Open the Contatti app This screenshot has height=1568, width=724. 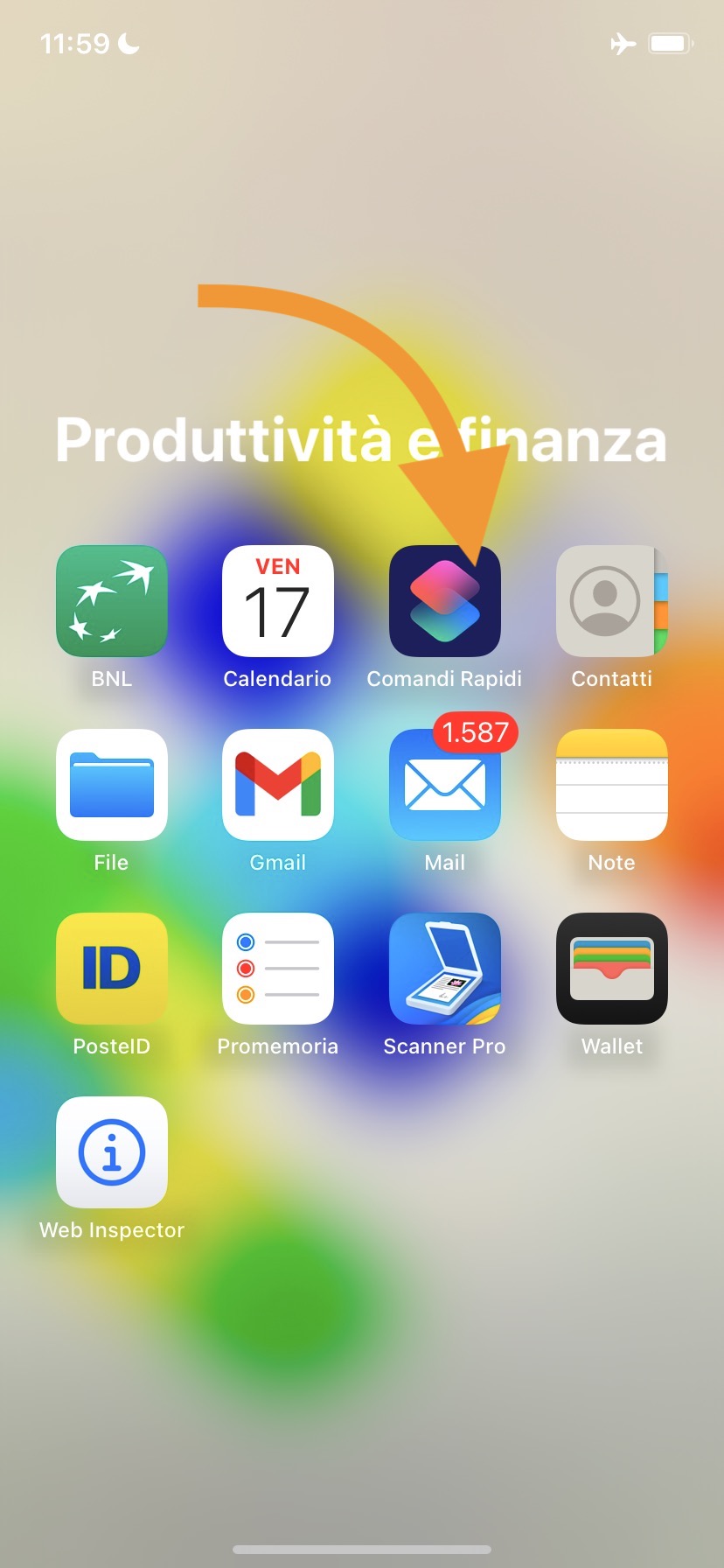[611, 601]
